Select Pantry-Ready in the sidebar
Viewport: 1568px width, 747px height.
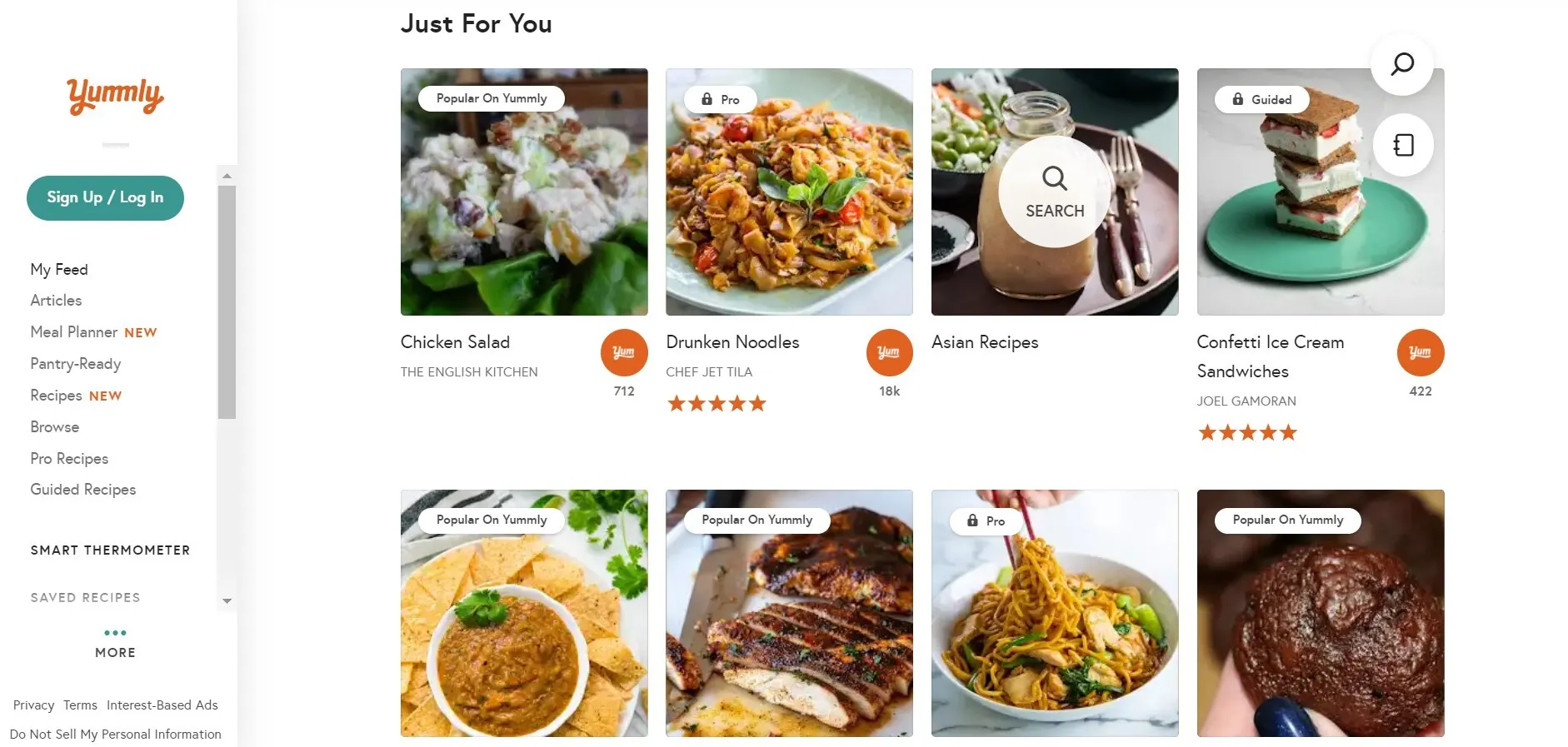[x=76, y=364]
